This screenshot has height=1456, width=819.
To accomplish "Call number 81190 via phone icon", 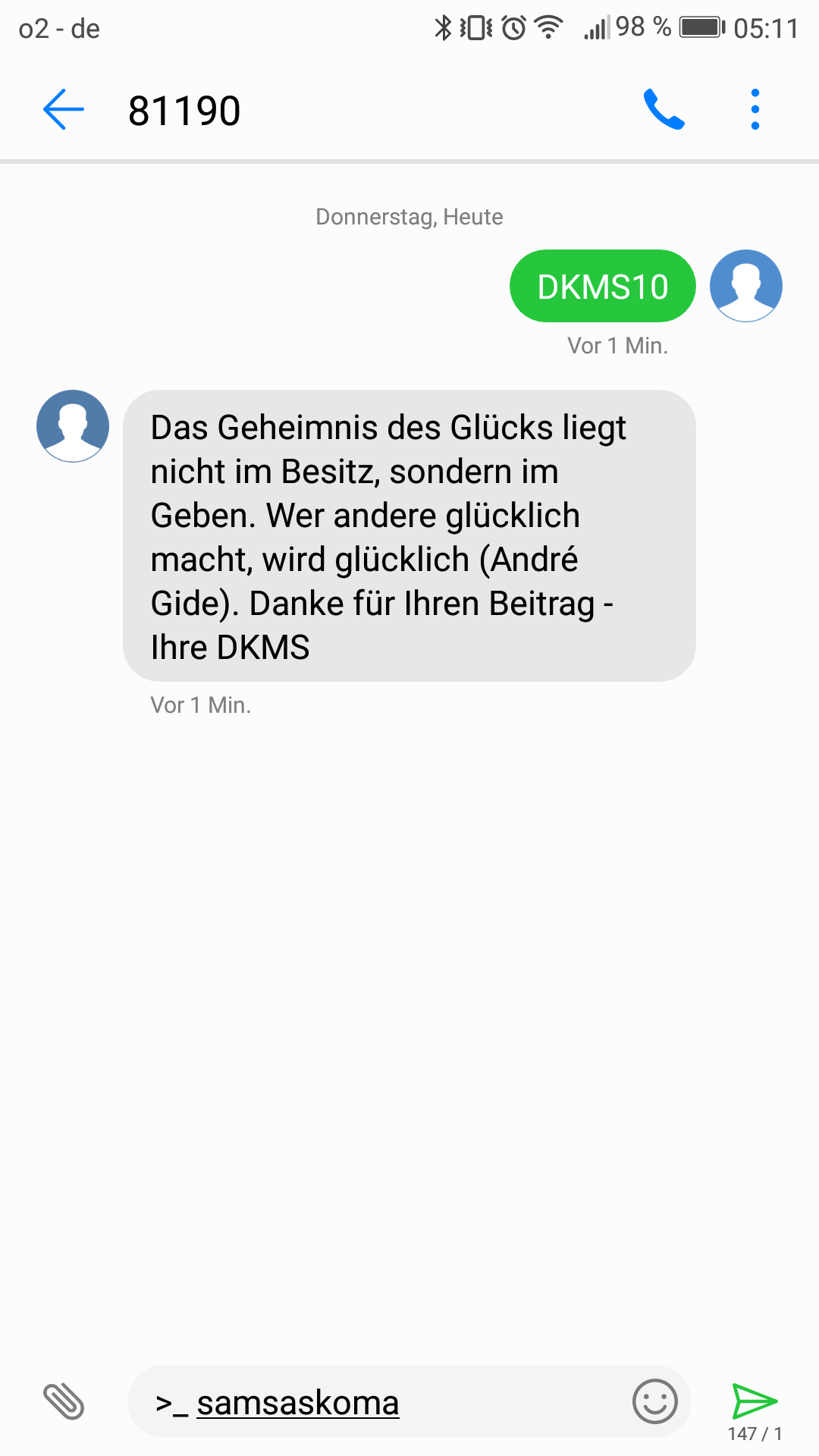I will pyautogui.click(x=664, y=110).
